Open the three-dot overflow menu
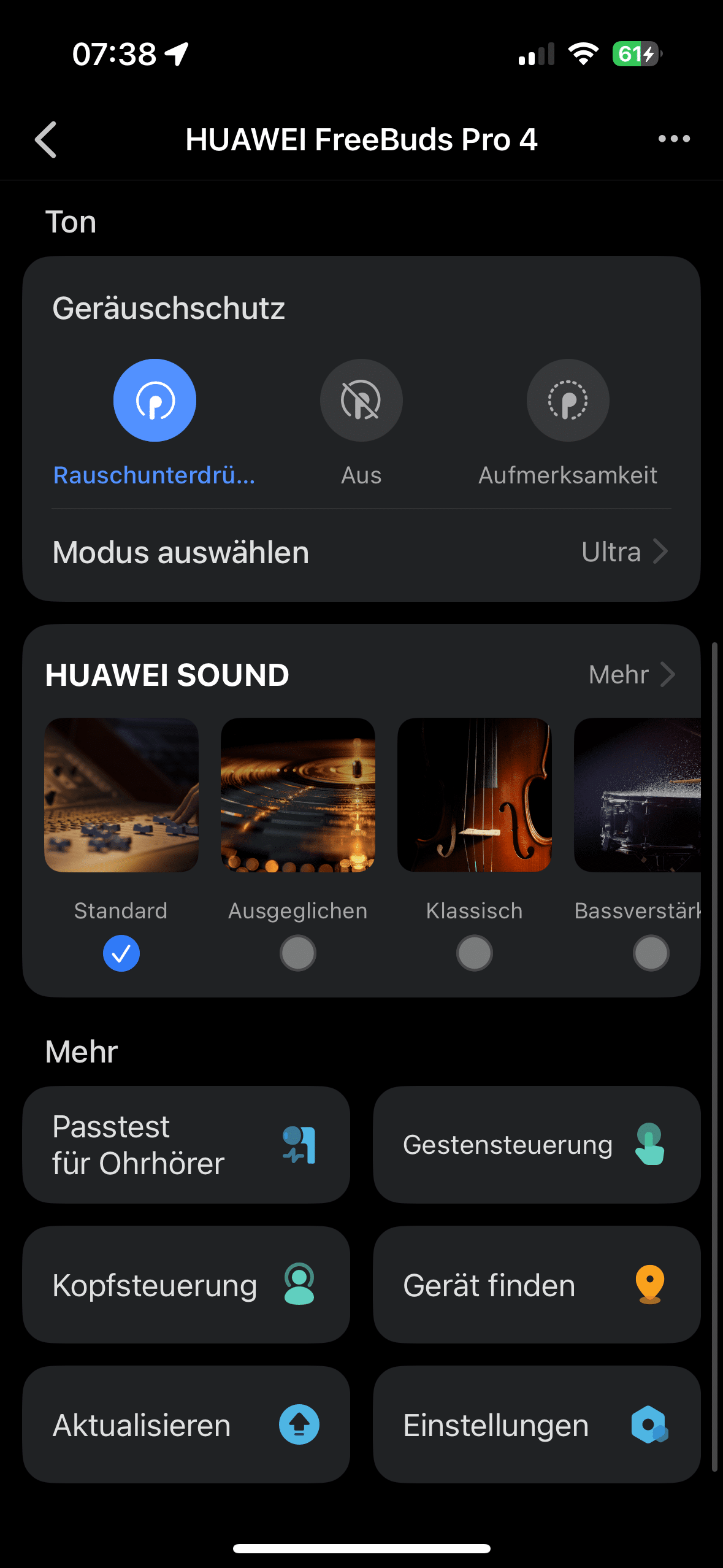The image size is (723, 1568). 673,139
